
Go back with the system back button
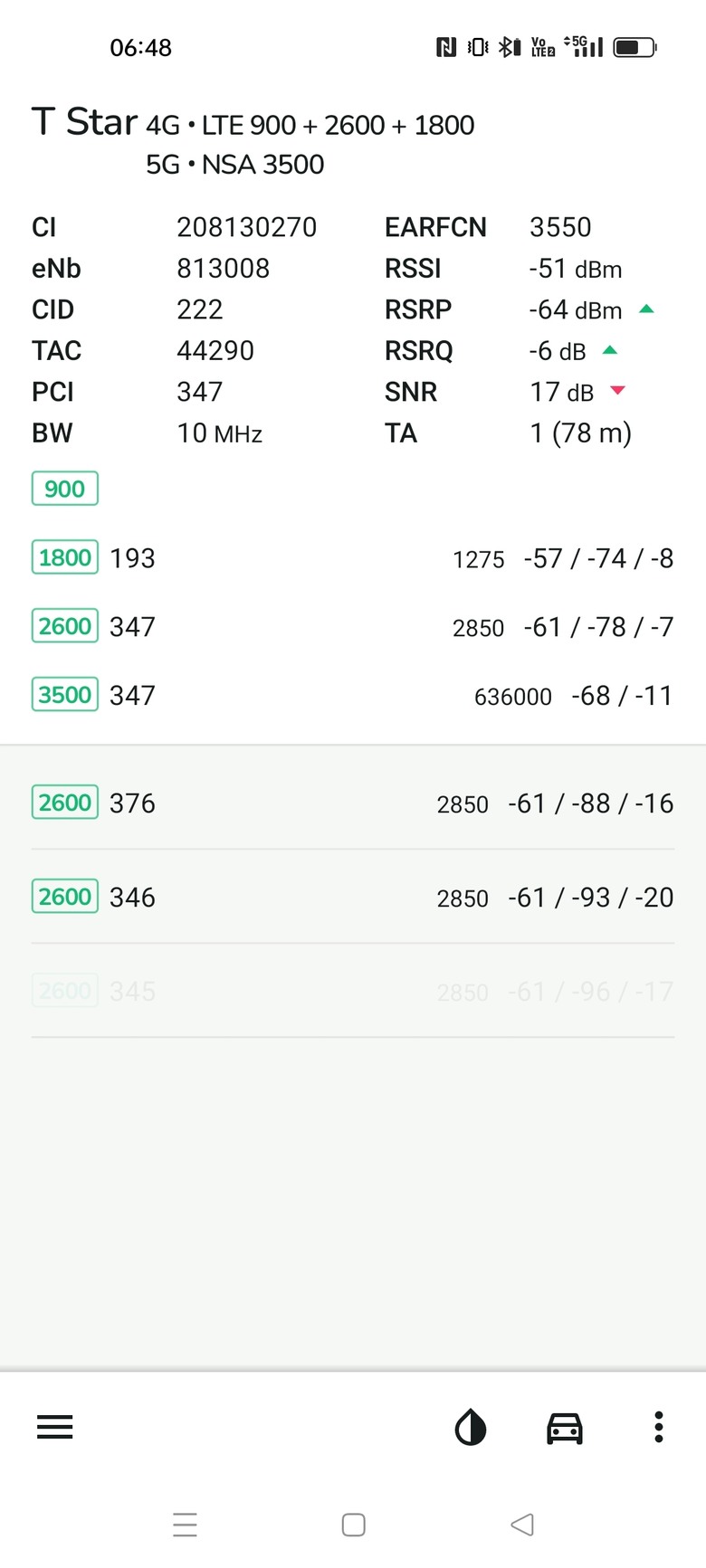[x=522, y=1525]
